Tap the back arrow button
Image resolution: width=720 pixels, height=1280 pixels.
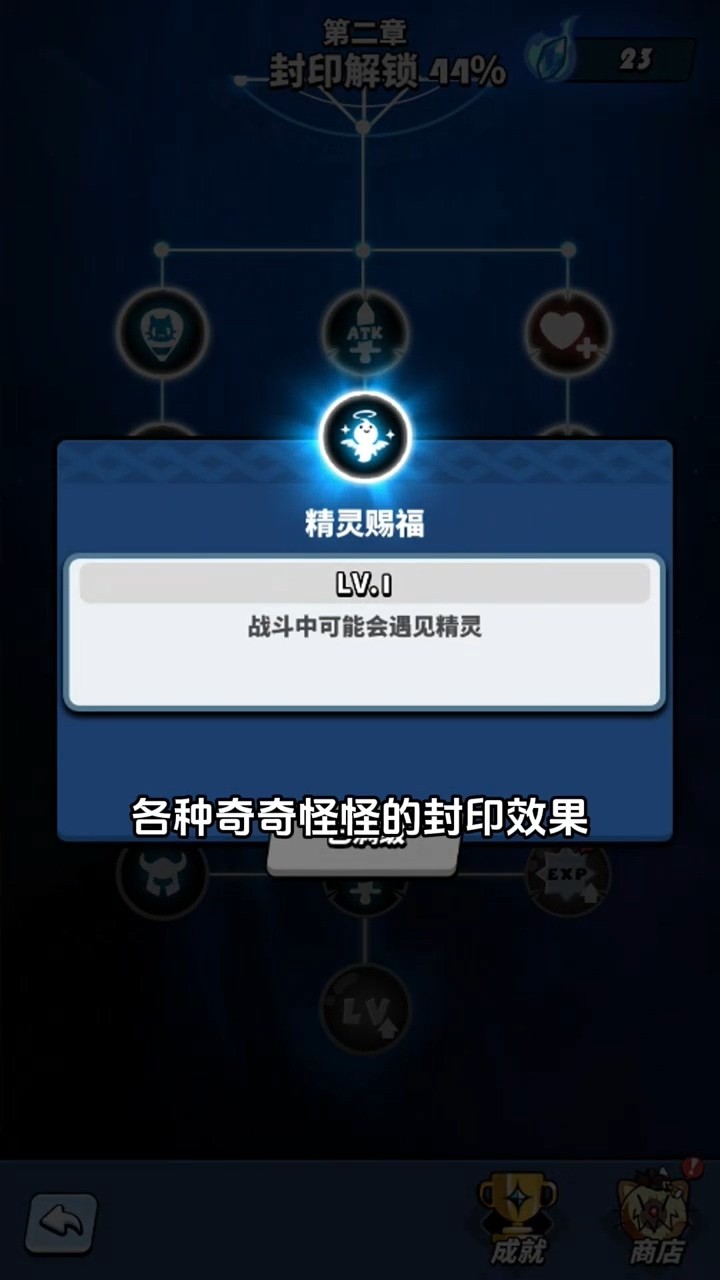tap(61, 1223)
